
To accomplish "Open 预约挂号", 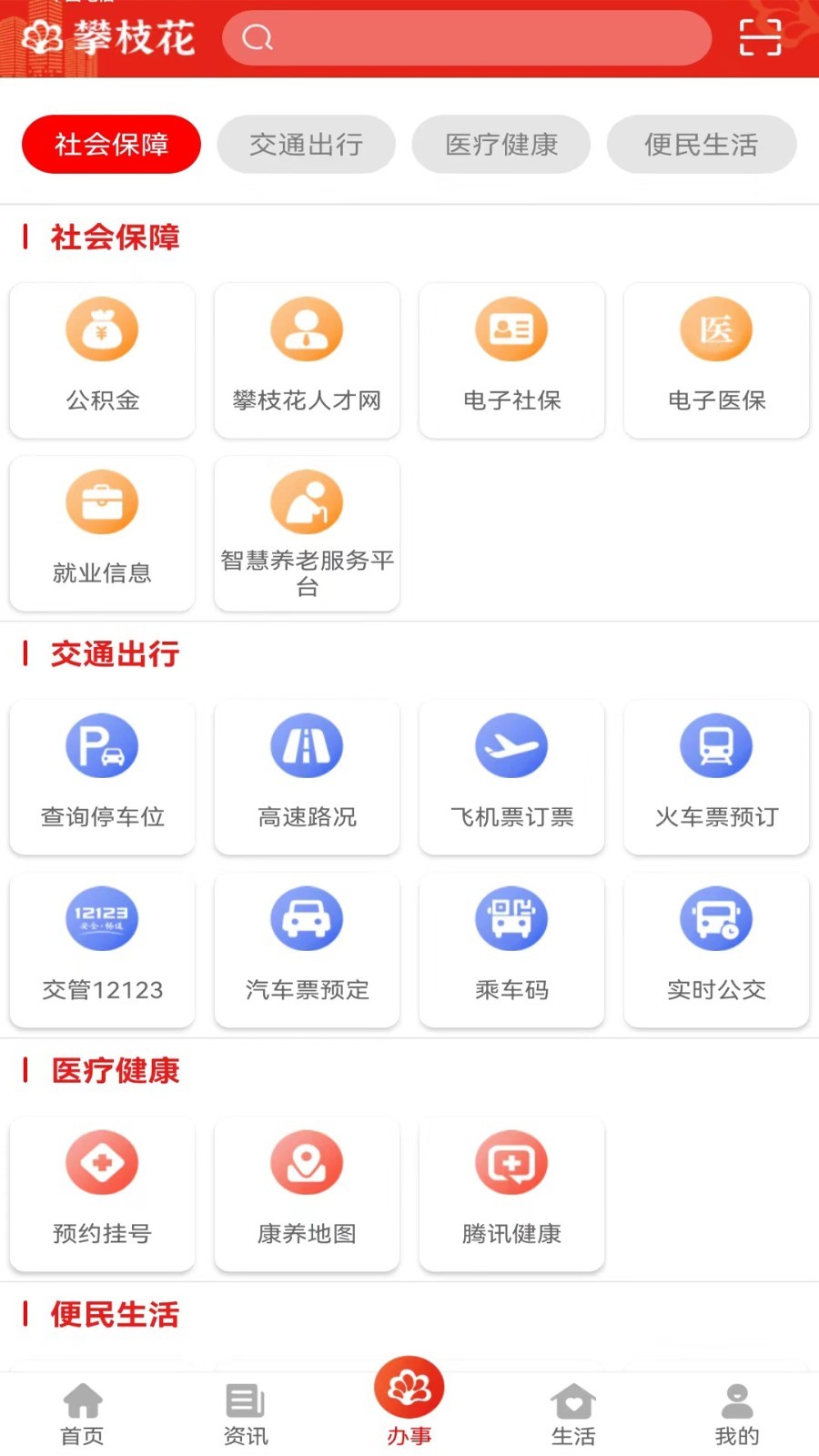I will point(102,1194).
